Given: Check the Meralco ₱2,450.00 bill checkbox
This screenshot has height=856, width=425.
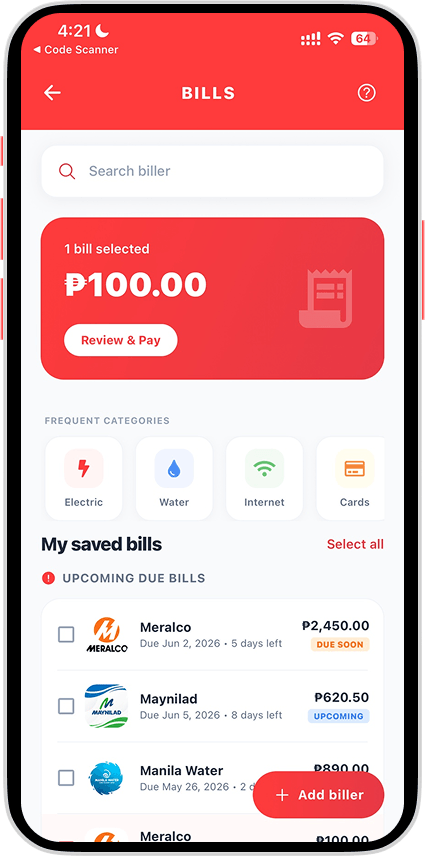Looking at the screenshot, I should click(66, 634).
